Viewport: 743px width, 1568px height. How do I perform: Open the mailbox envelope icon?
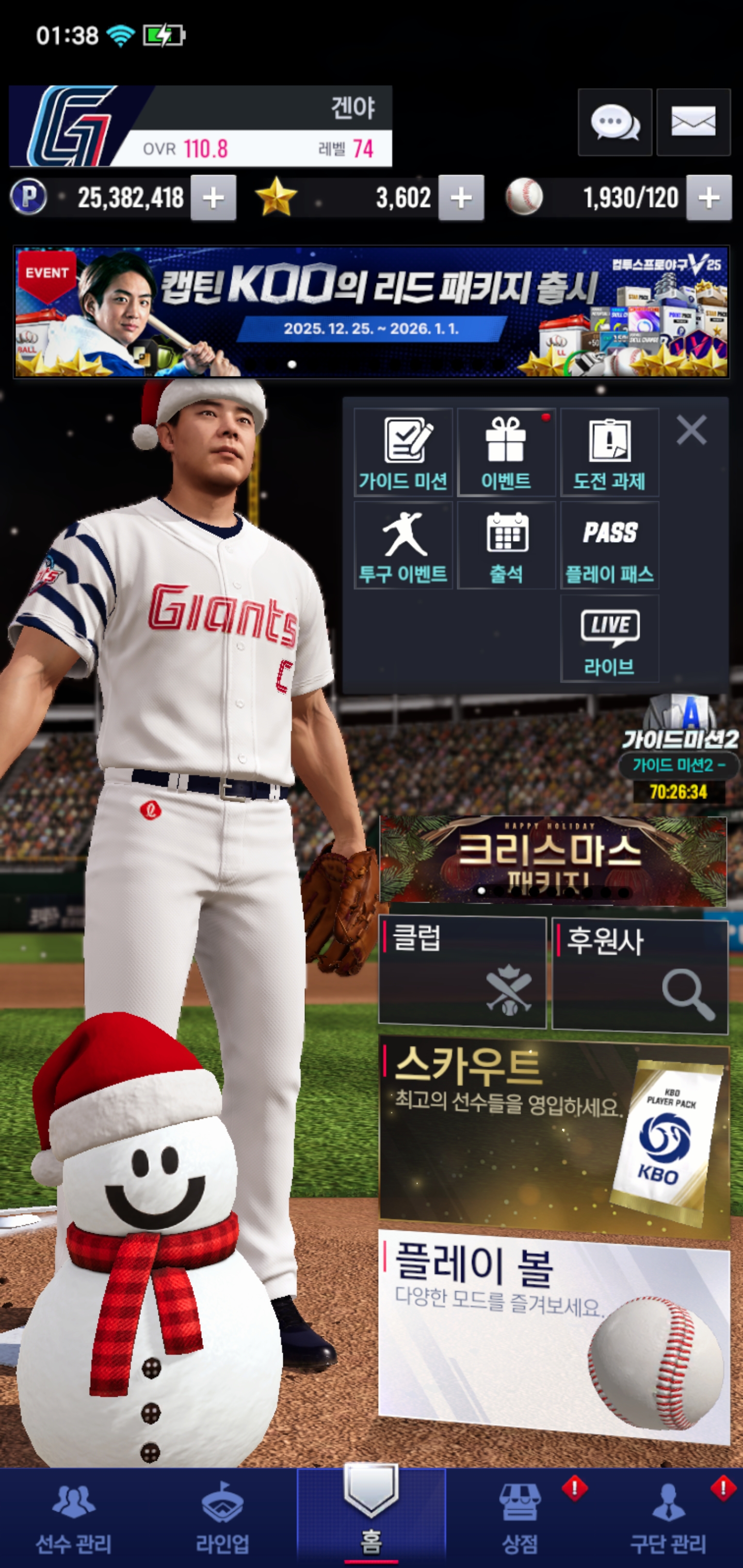(693, 122)
